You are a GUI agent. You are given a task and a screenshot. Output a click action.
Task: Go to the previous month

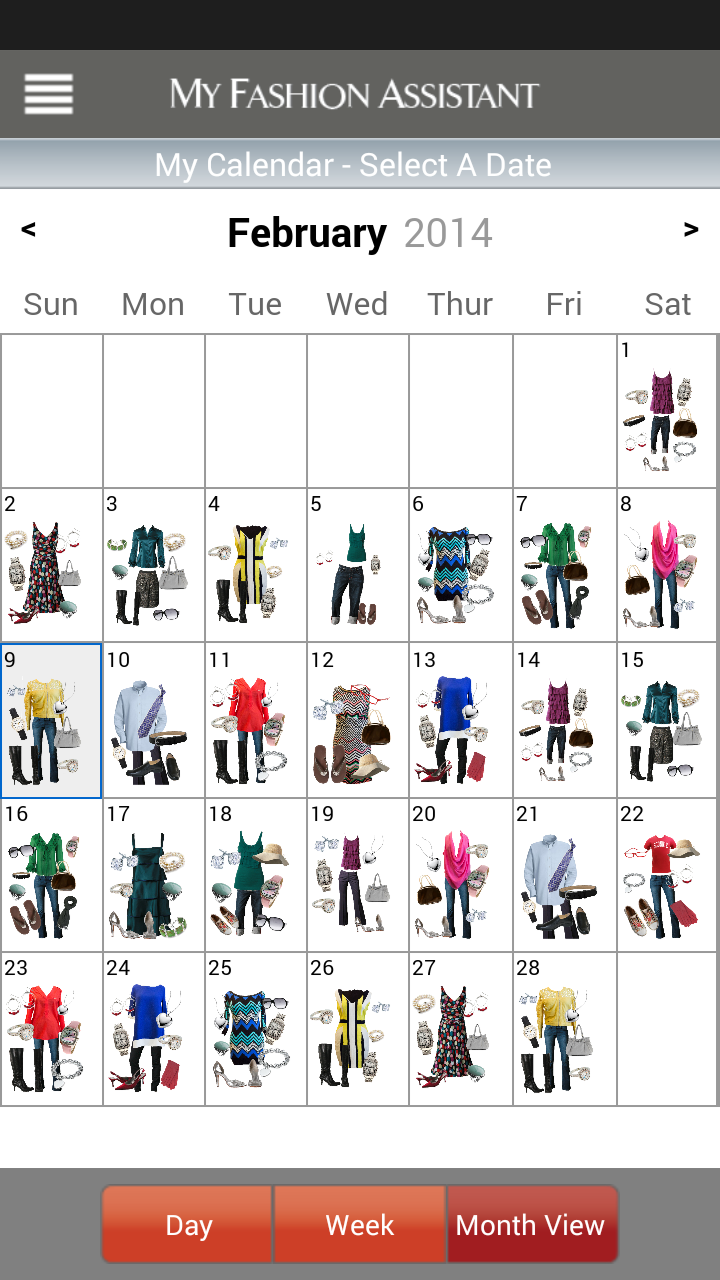[28, 230]
